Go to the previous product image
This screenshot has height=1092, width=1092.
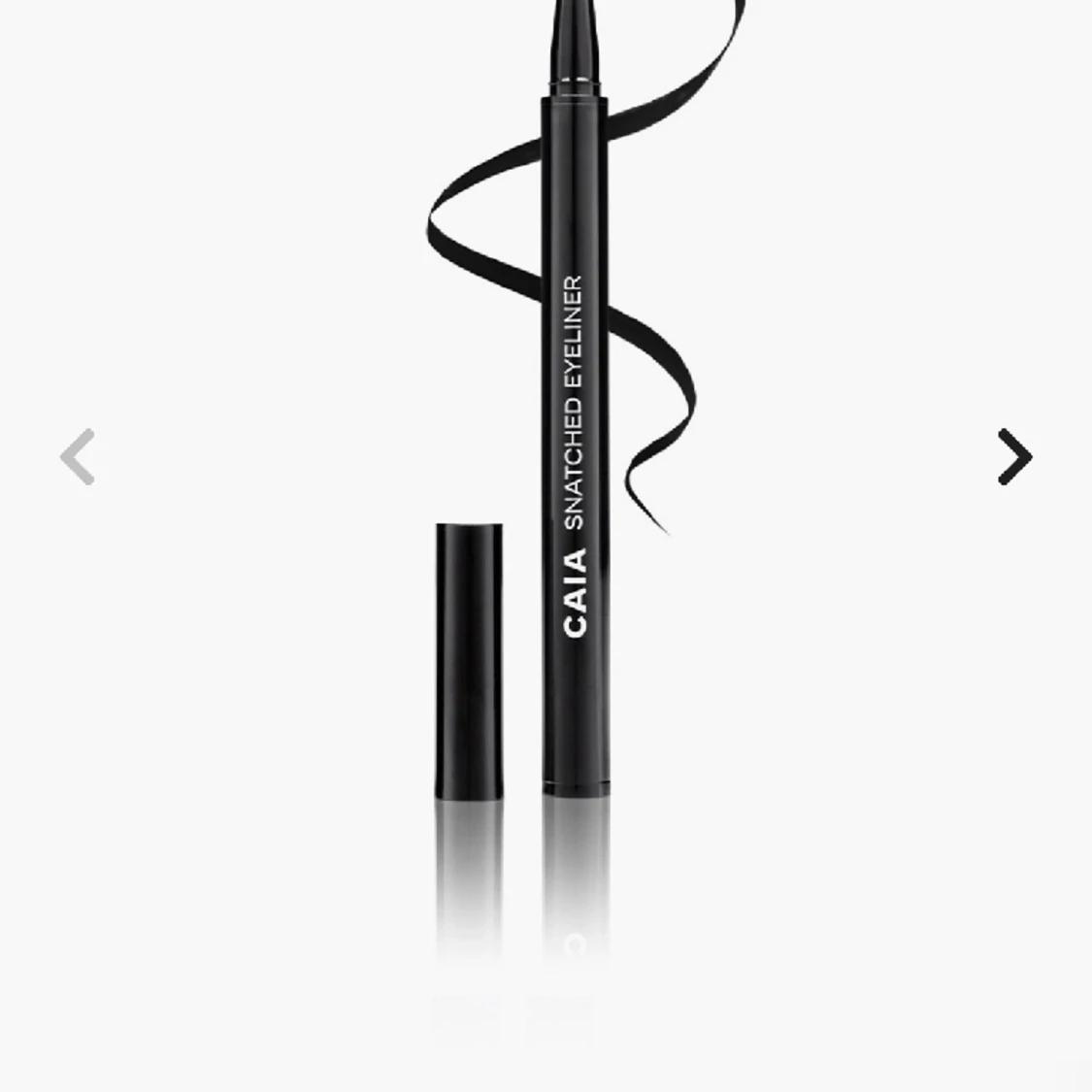coord(78,456)
